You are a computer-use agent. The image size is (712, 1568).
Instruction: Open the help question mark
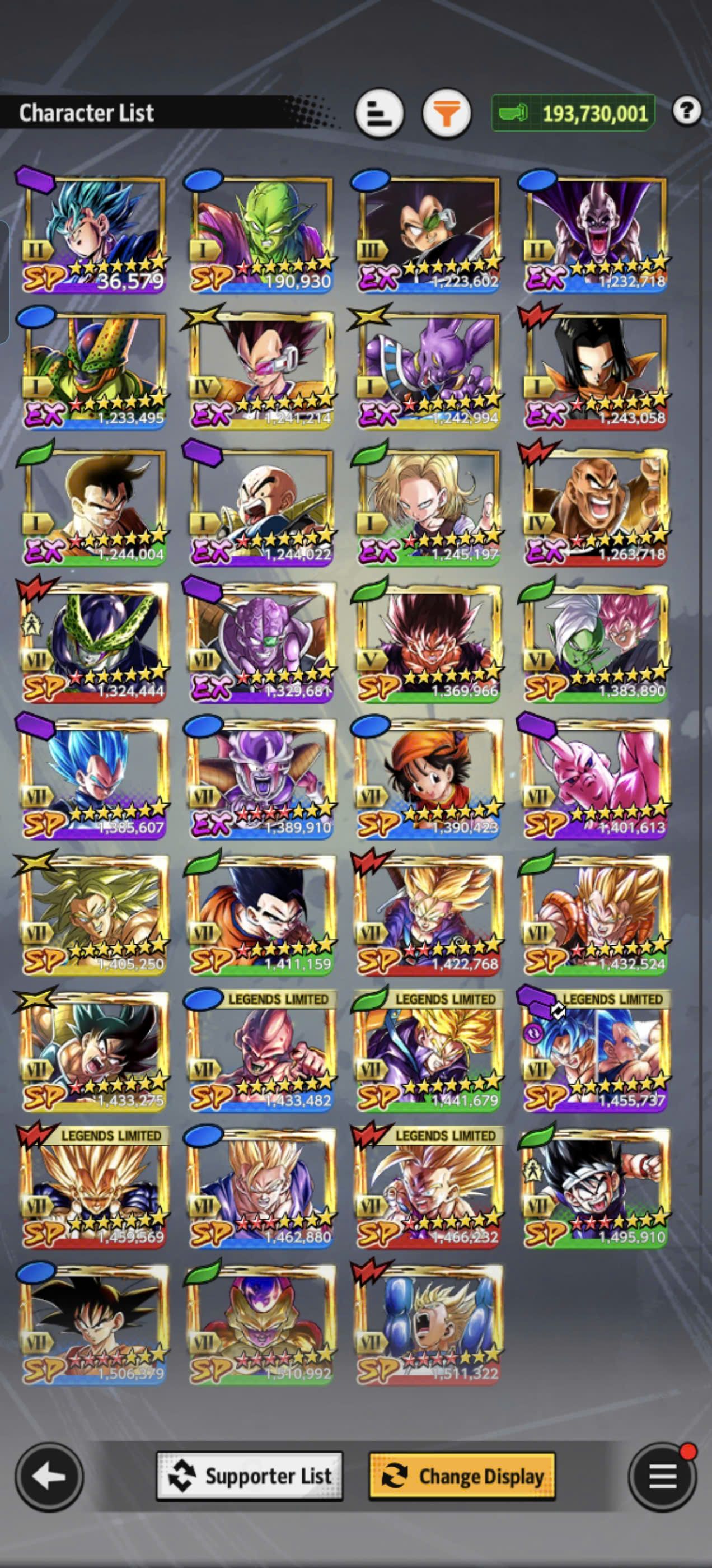click(x=687, y=111)
